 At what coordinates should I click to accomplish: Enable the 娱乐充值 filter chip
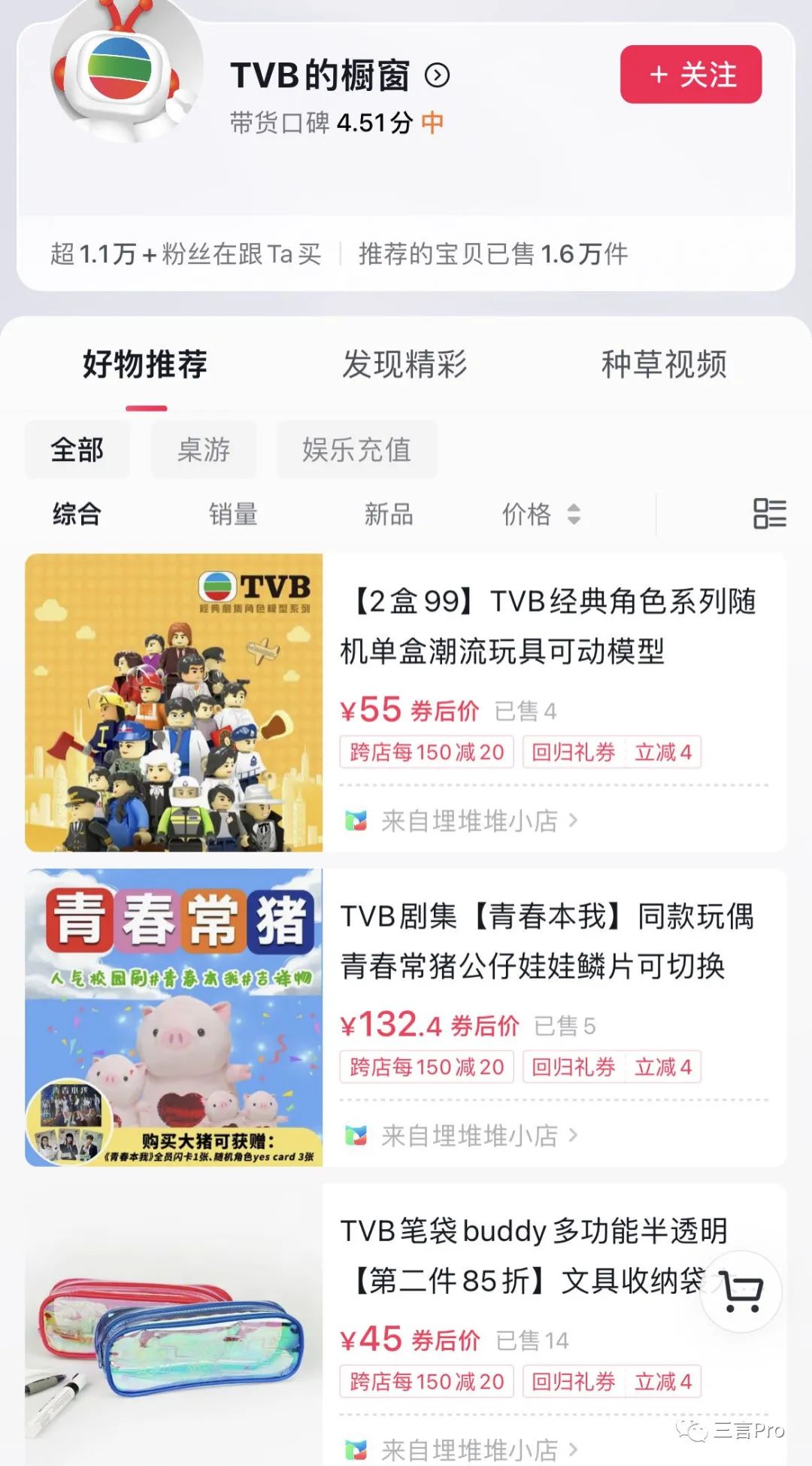pyautogui.click(x=356, y=449)
